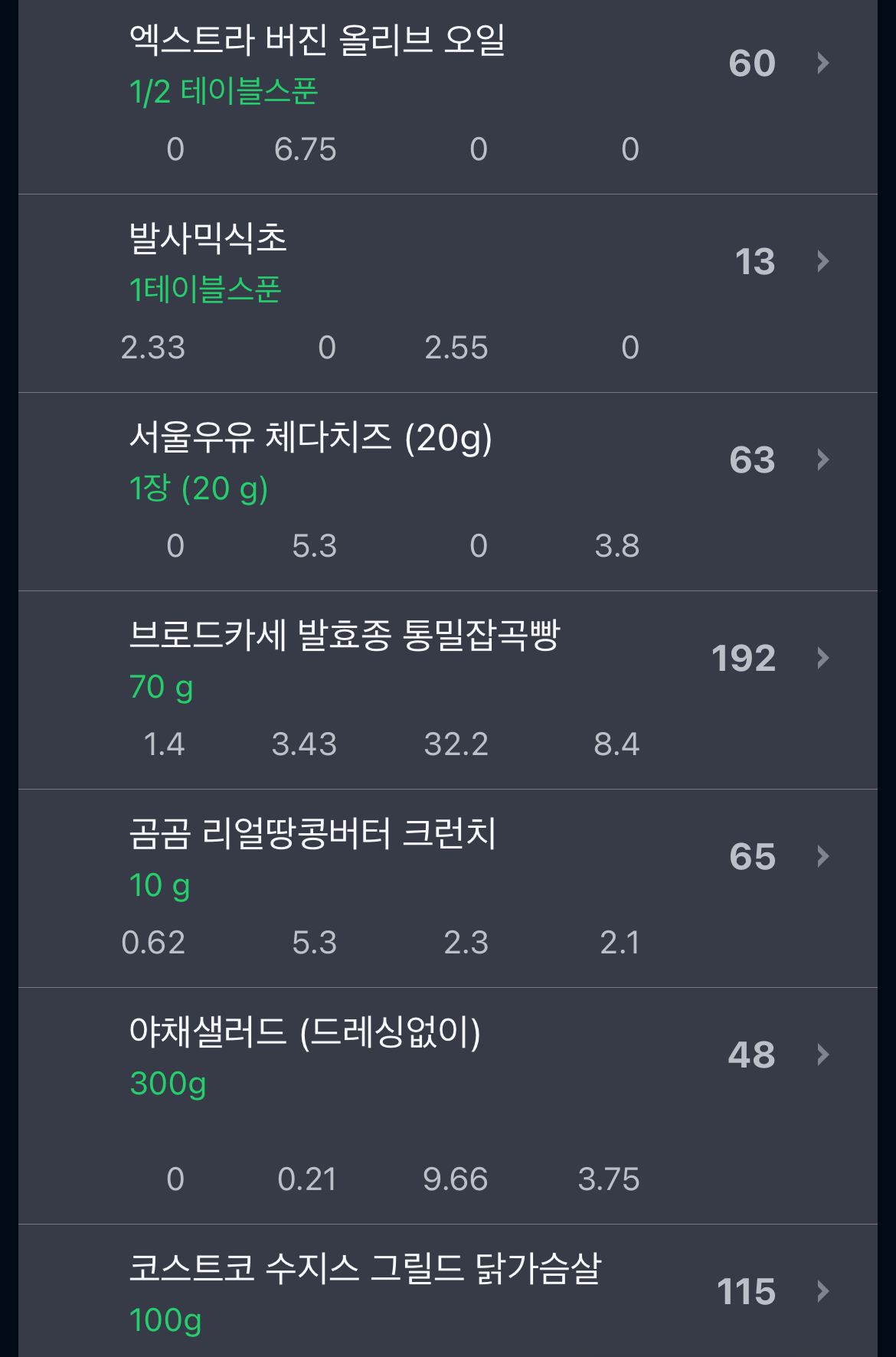The width and height of the screenshot is (896, 1357).
Task: Click the "1테이블스푼" portion text
Action: coord(205,289)
